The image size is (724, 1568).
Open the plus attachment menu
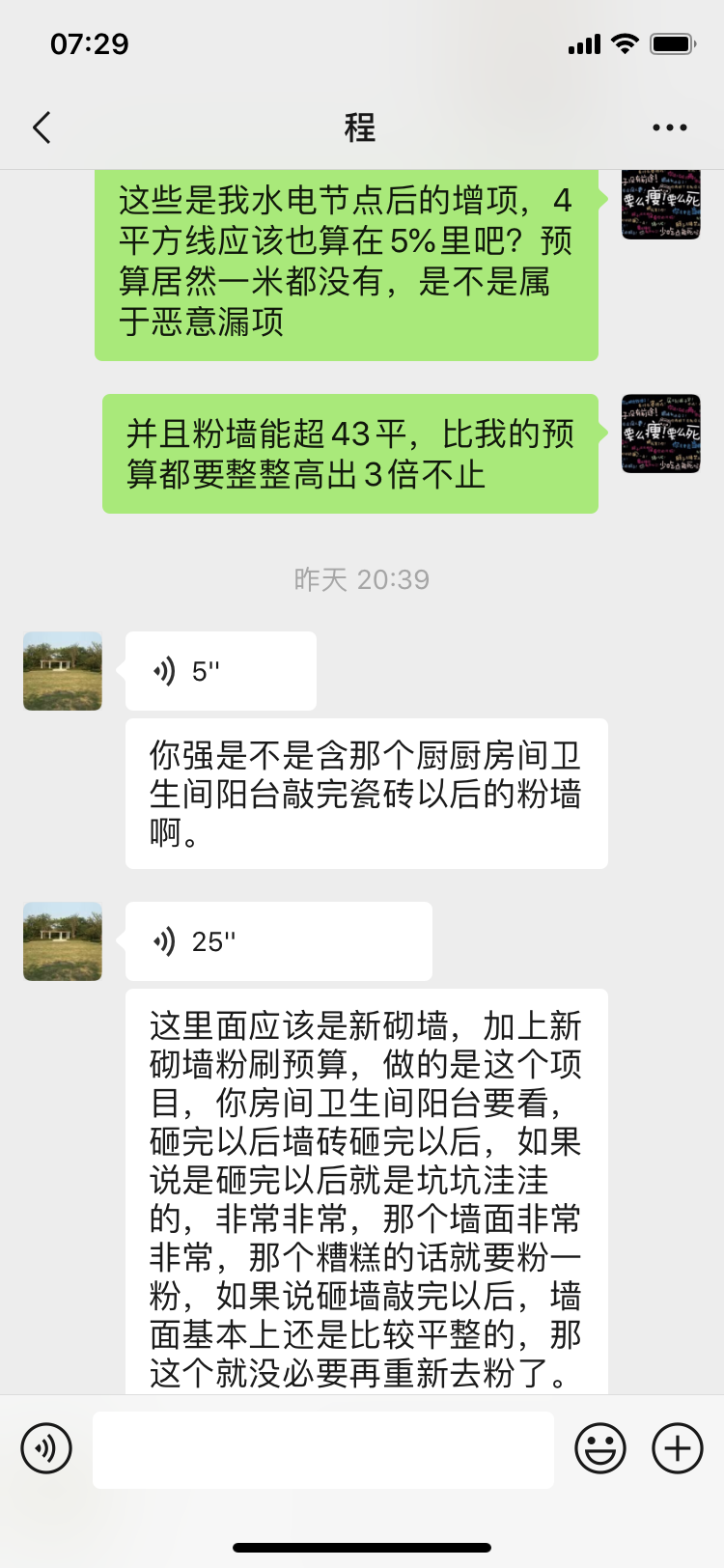[x=678, y=1448]
